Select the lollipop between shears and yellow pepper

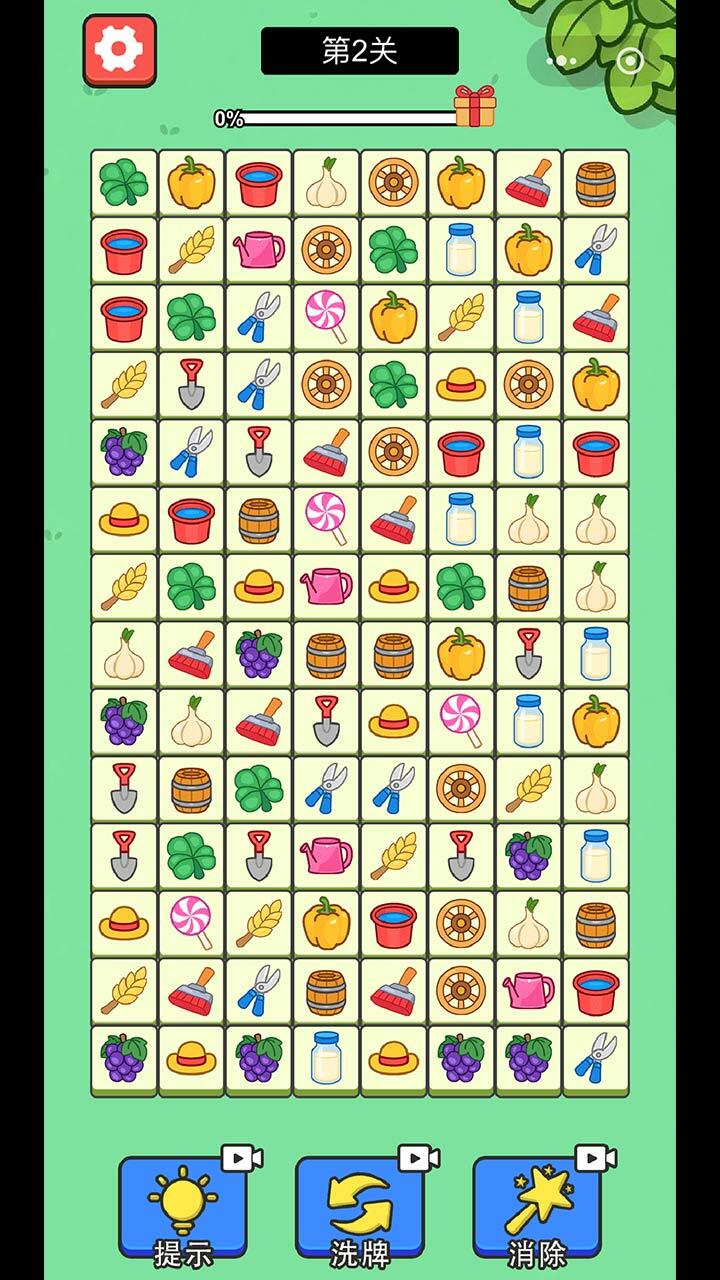click(x=326, y=317)
